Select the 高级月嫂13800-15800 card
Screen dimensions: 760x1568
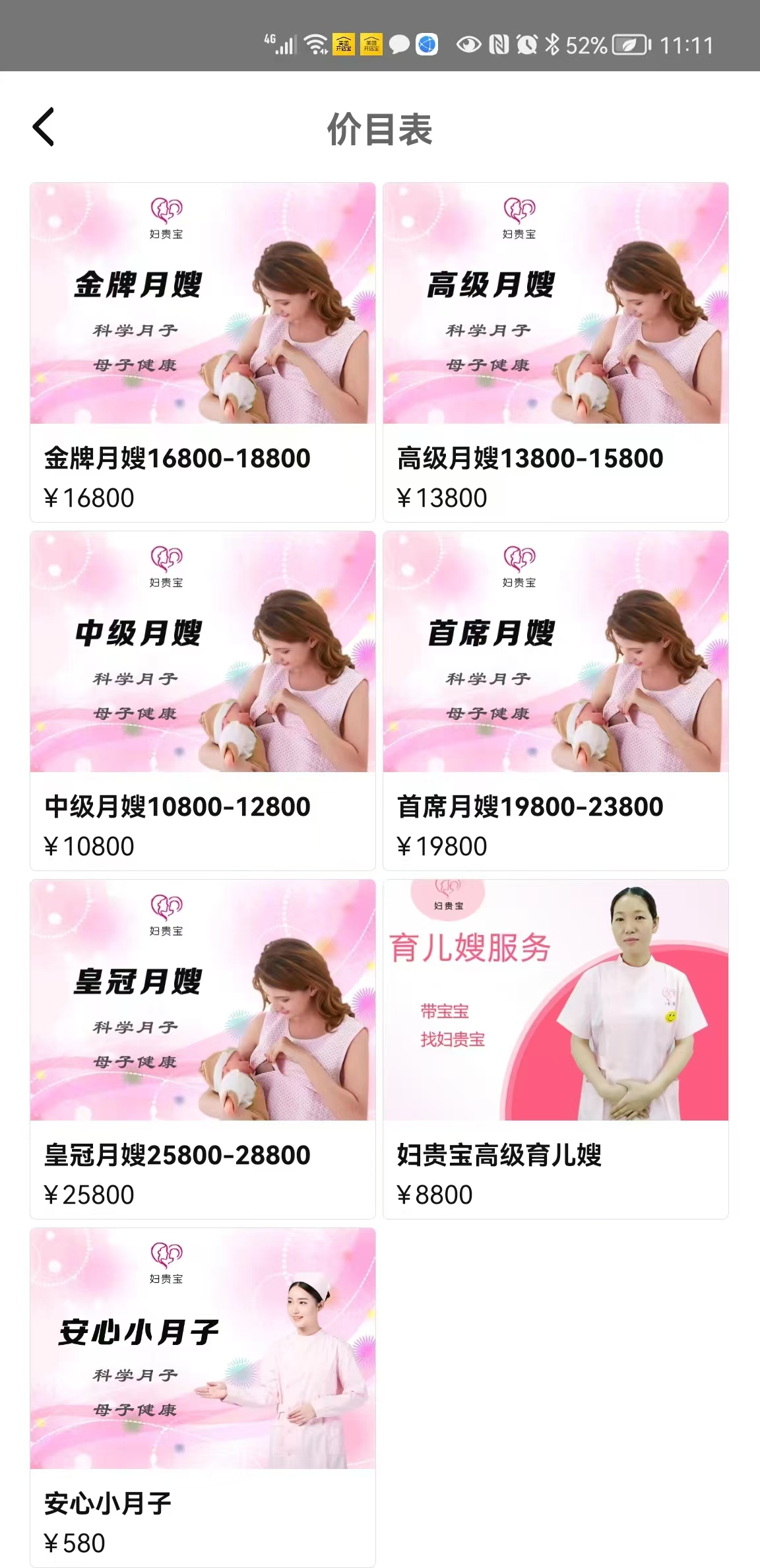[x=555, y=352]
